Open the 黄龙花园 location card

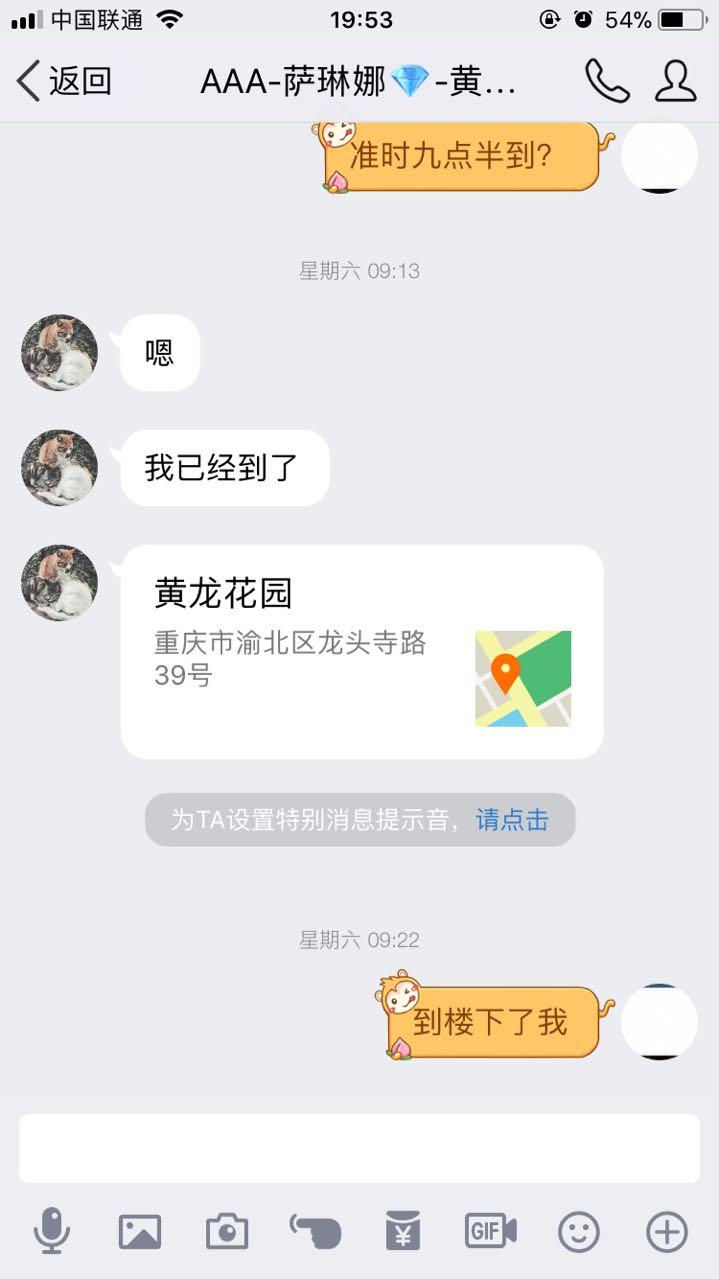pos(362,651)
